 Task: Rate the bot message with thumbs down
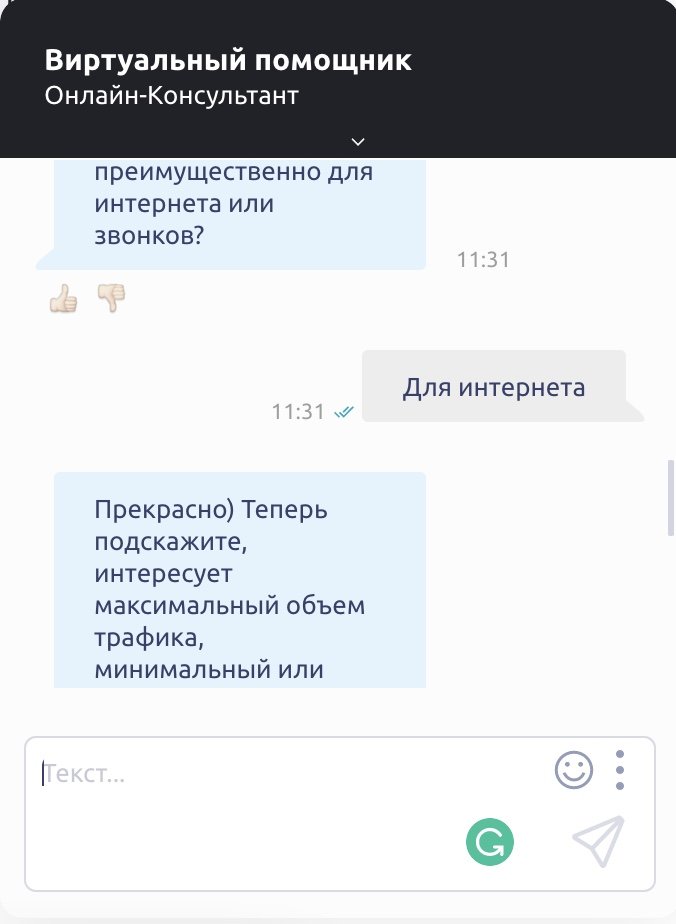pyautogui.click(x=110, y=298)
